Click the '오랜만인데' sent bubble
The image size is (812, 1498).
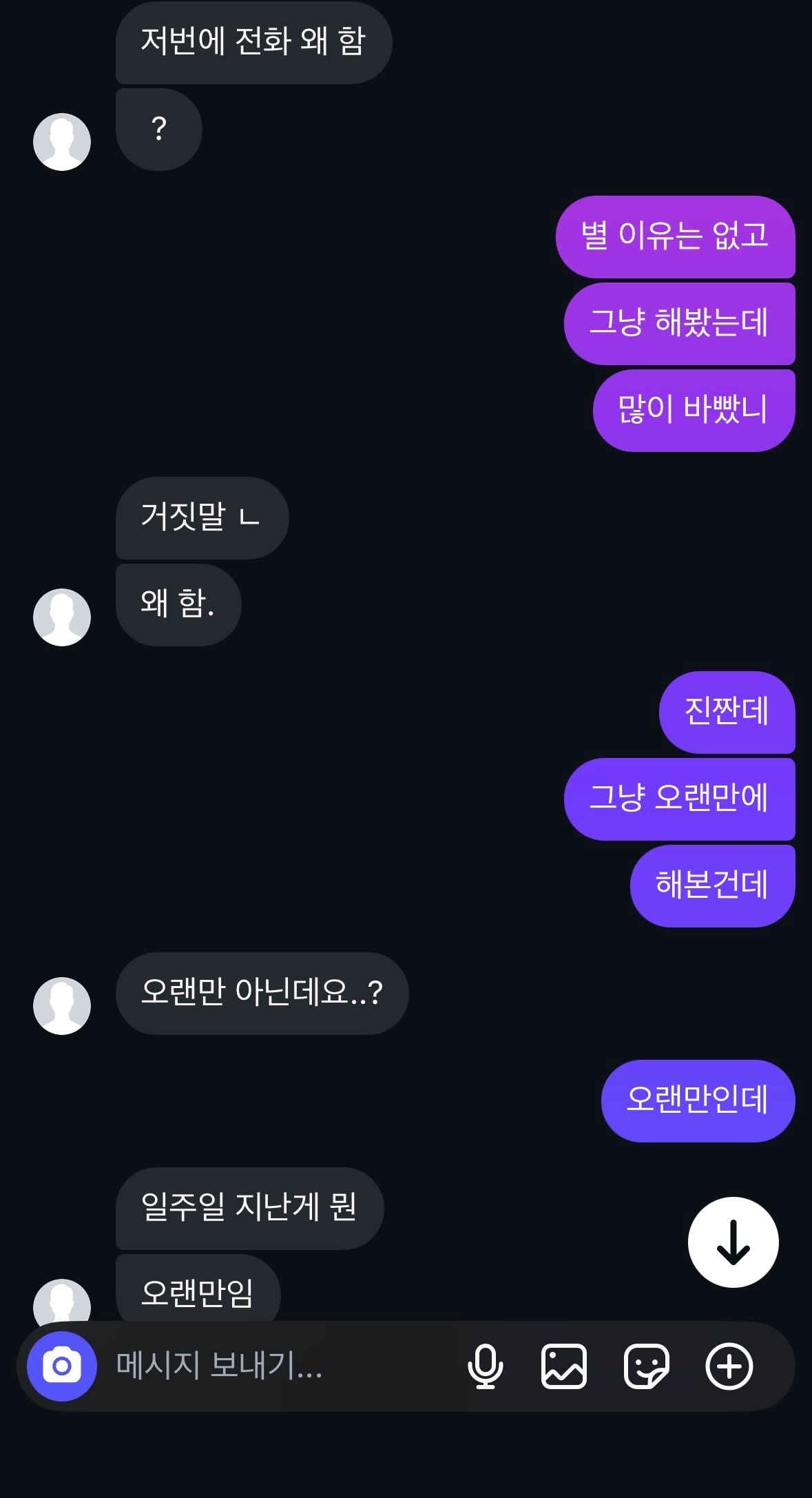(x=697, y=1100)
